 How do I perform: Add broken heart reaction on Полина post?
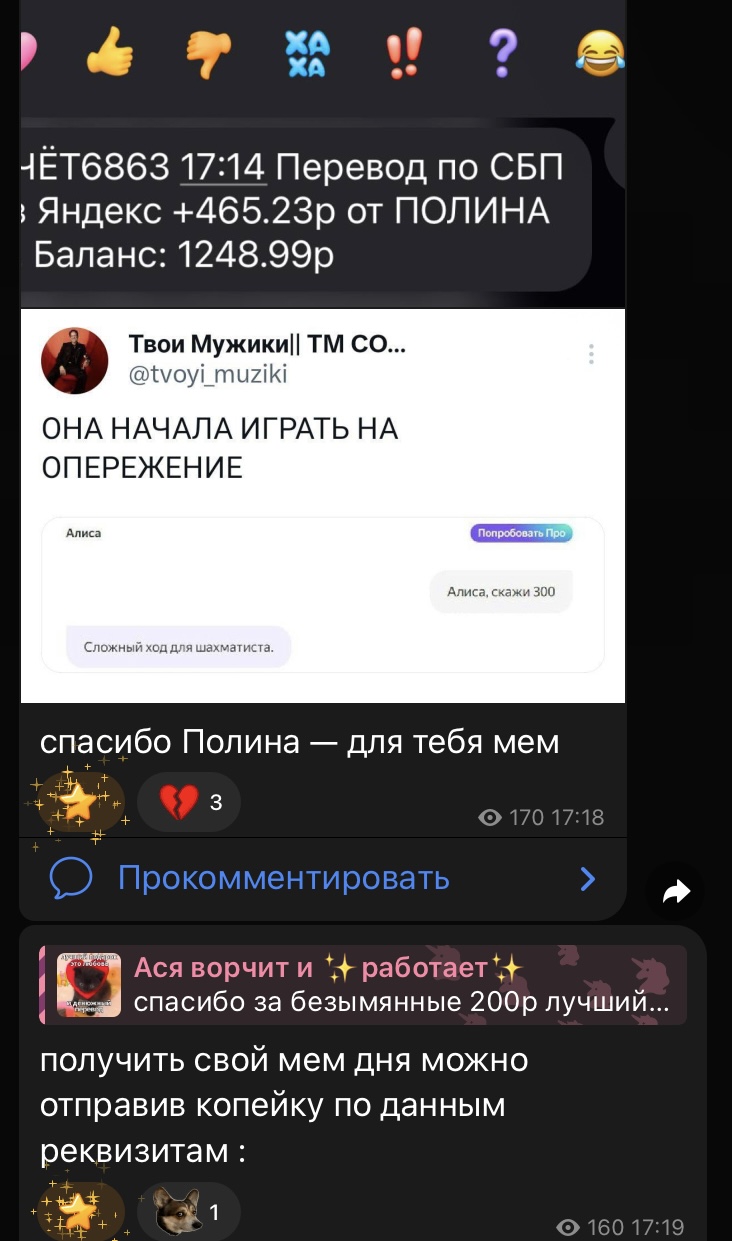point(188,802)
